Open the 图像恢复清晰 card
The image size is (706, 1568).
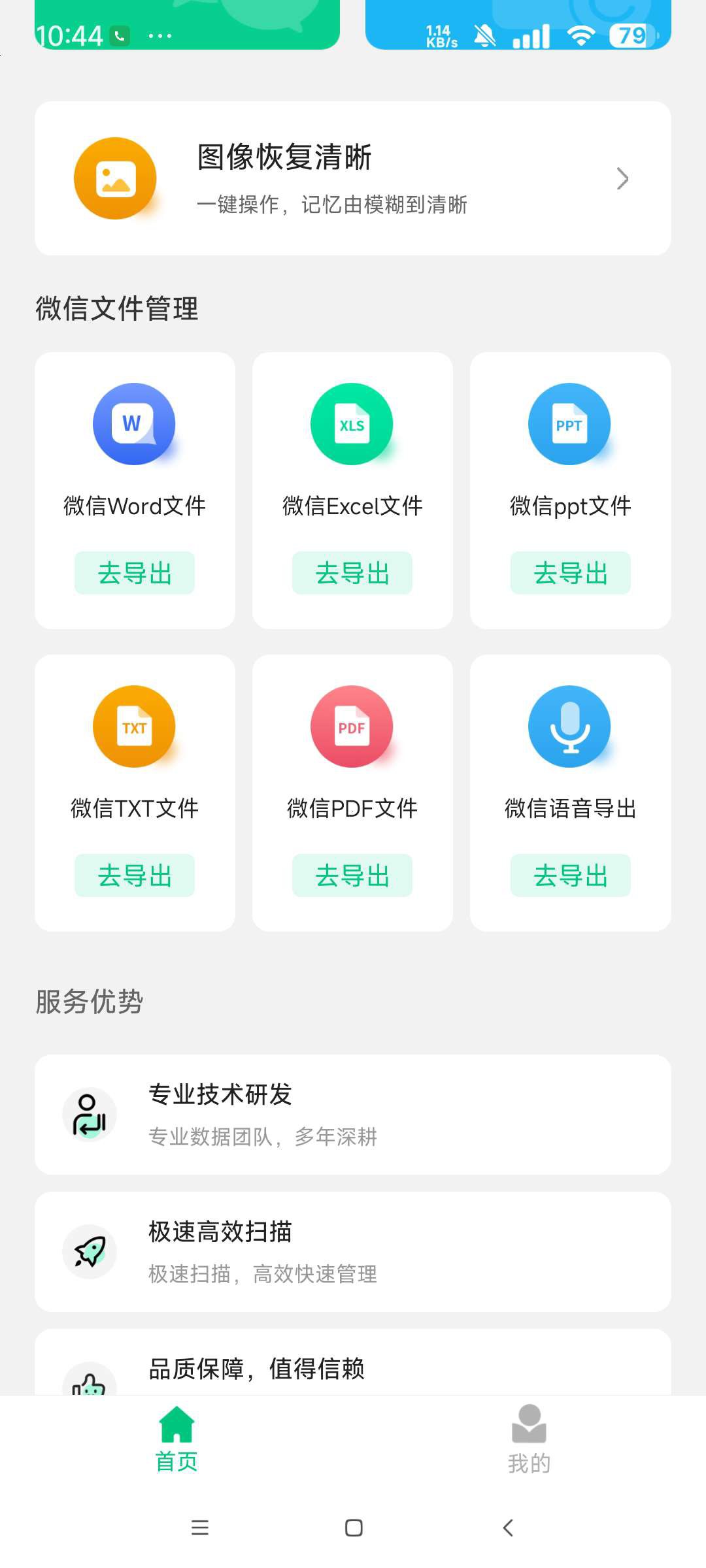(353, 178)
